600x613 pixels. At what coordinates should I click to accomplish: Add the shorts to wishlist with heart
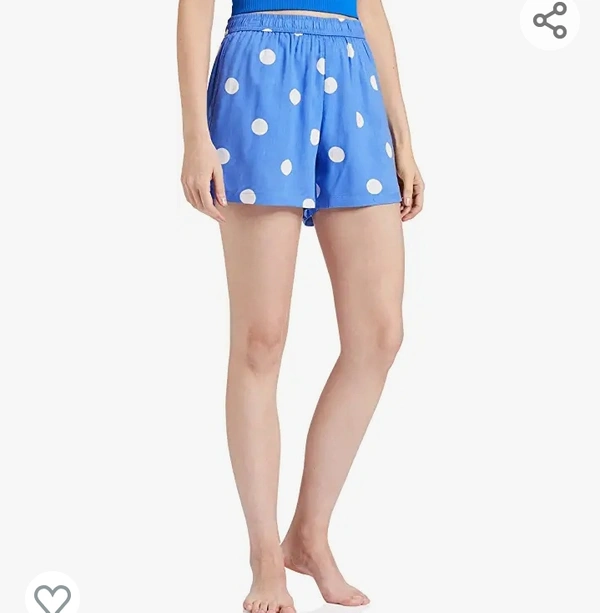point(52,597)
